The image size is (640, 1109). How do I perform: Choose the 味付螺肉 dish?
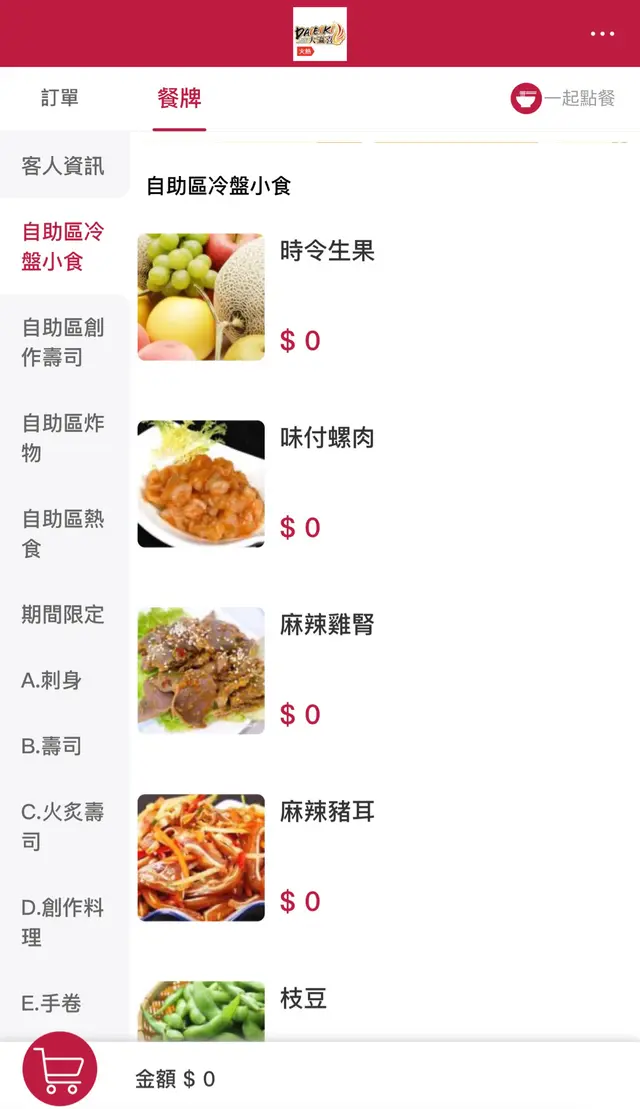pos(327,438)
